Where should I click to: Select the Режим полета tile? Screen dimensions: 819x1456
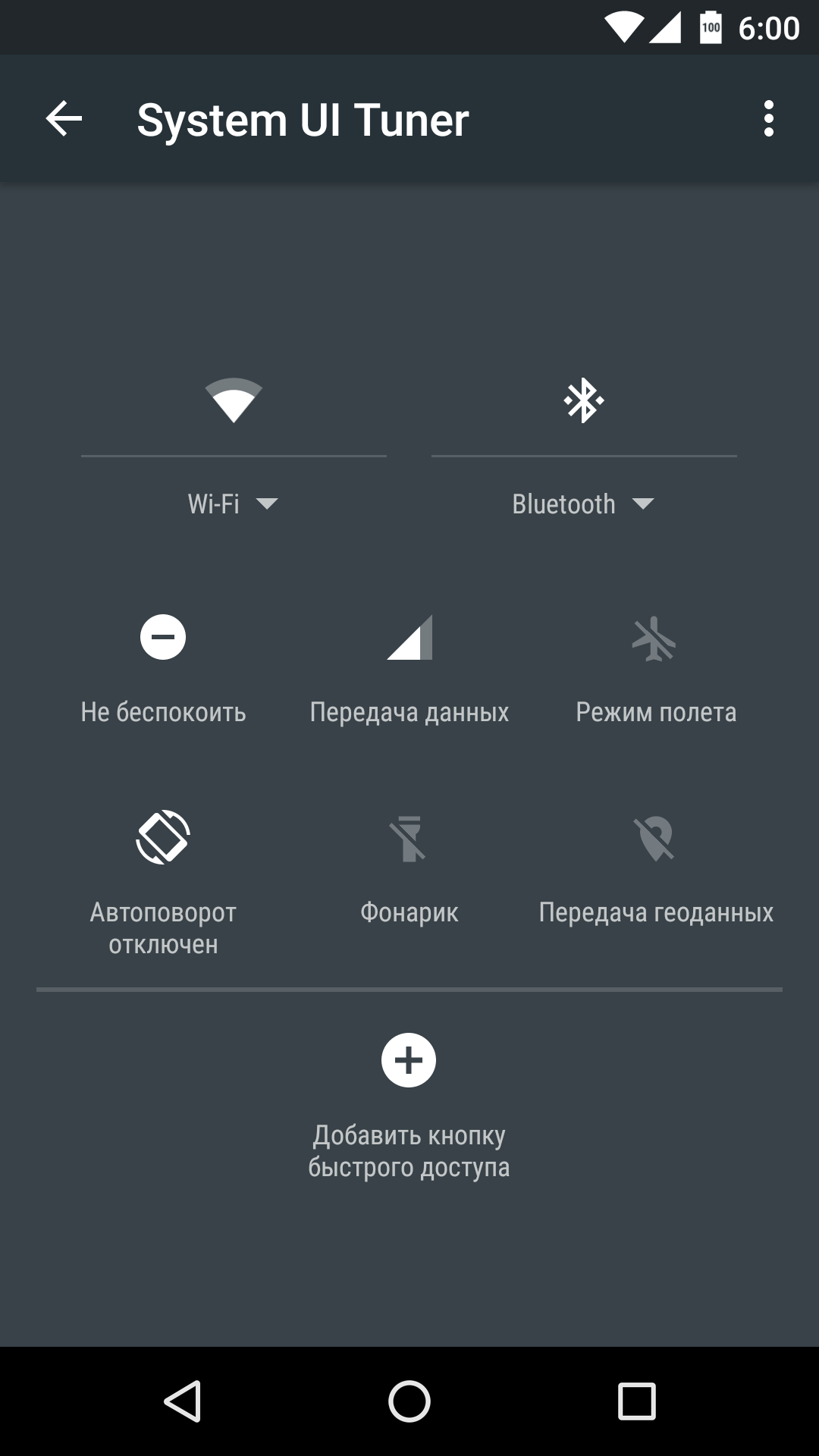(x=656, y=669)
